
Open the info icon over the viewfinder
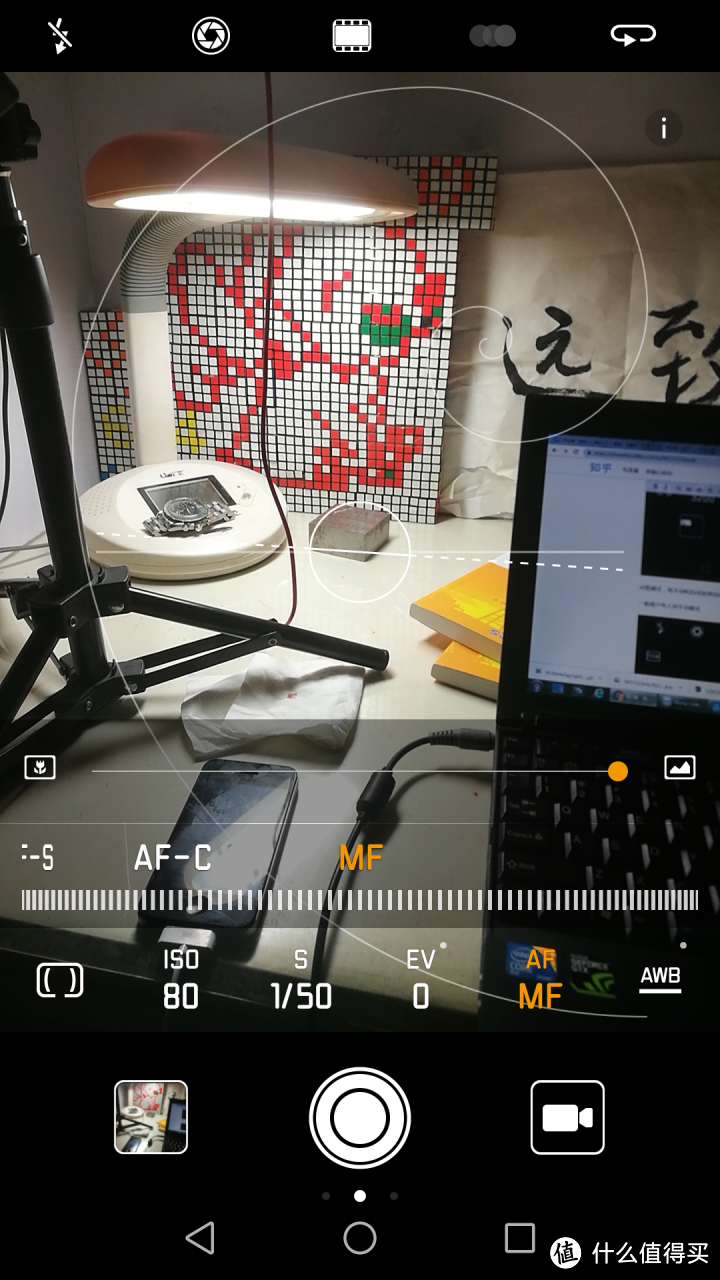click(662, 128)
